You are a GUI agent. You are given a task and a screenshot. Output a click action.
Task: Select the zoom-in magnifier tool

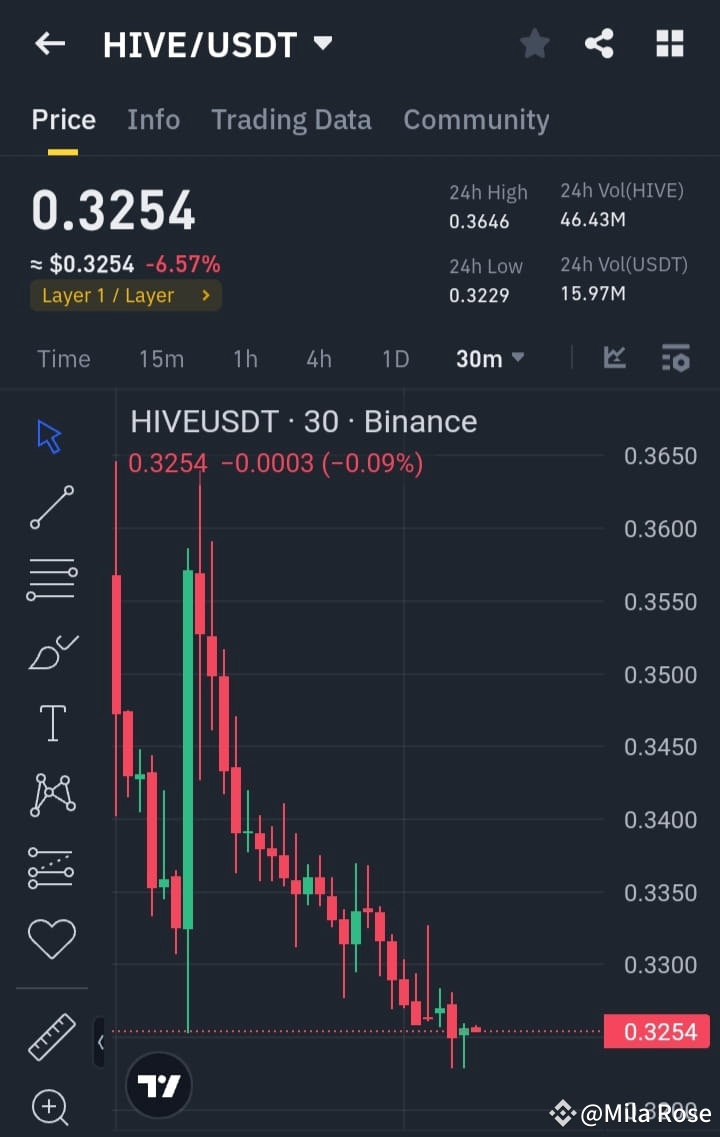click(x=51, y=1107)
